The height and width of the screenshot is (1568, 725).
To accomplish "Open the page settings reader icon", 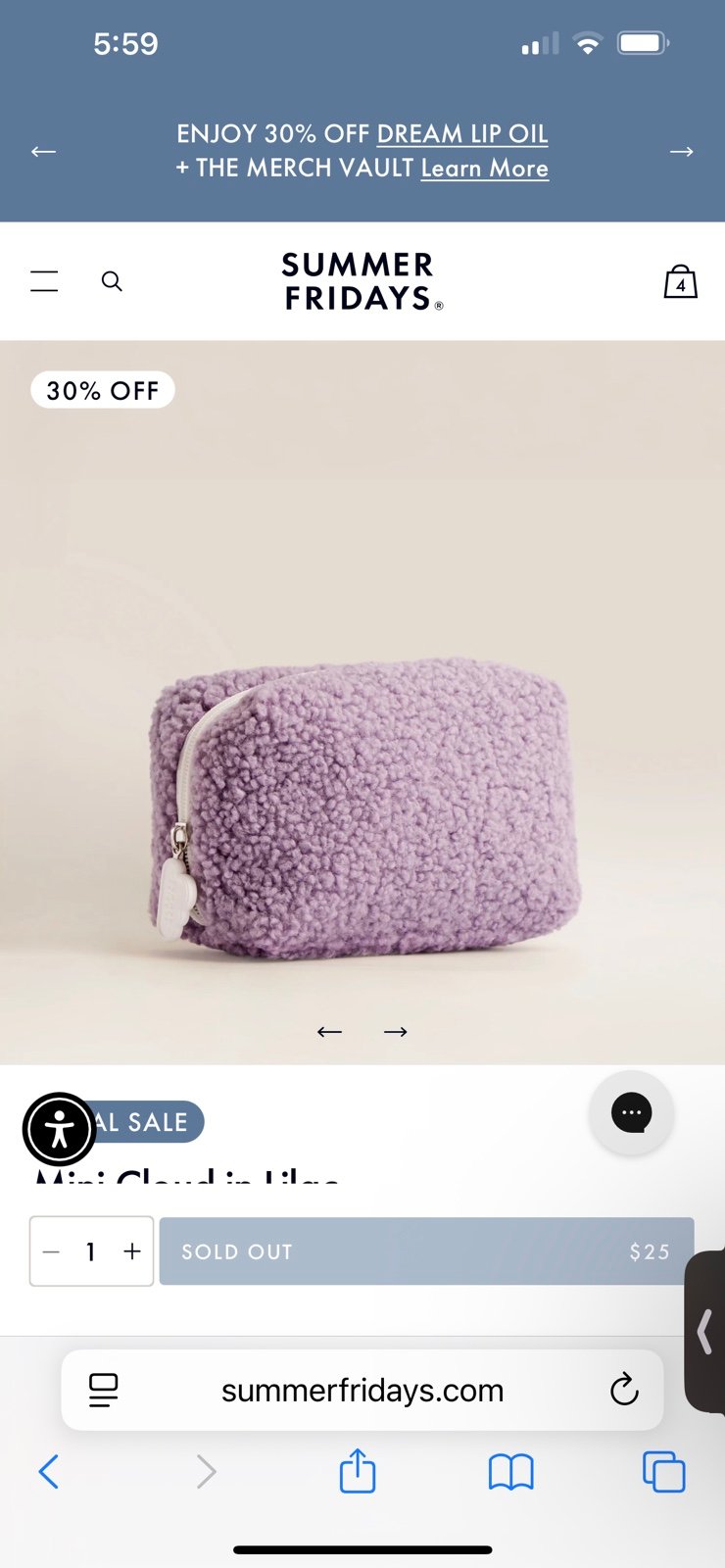I will [x=106, y=1389].
